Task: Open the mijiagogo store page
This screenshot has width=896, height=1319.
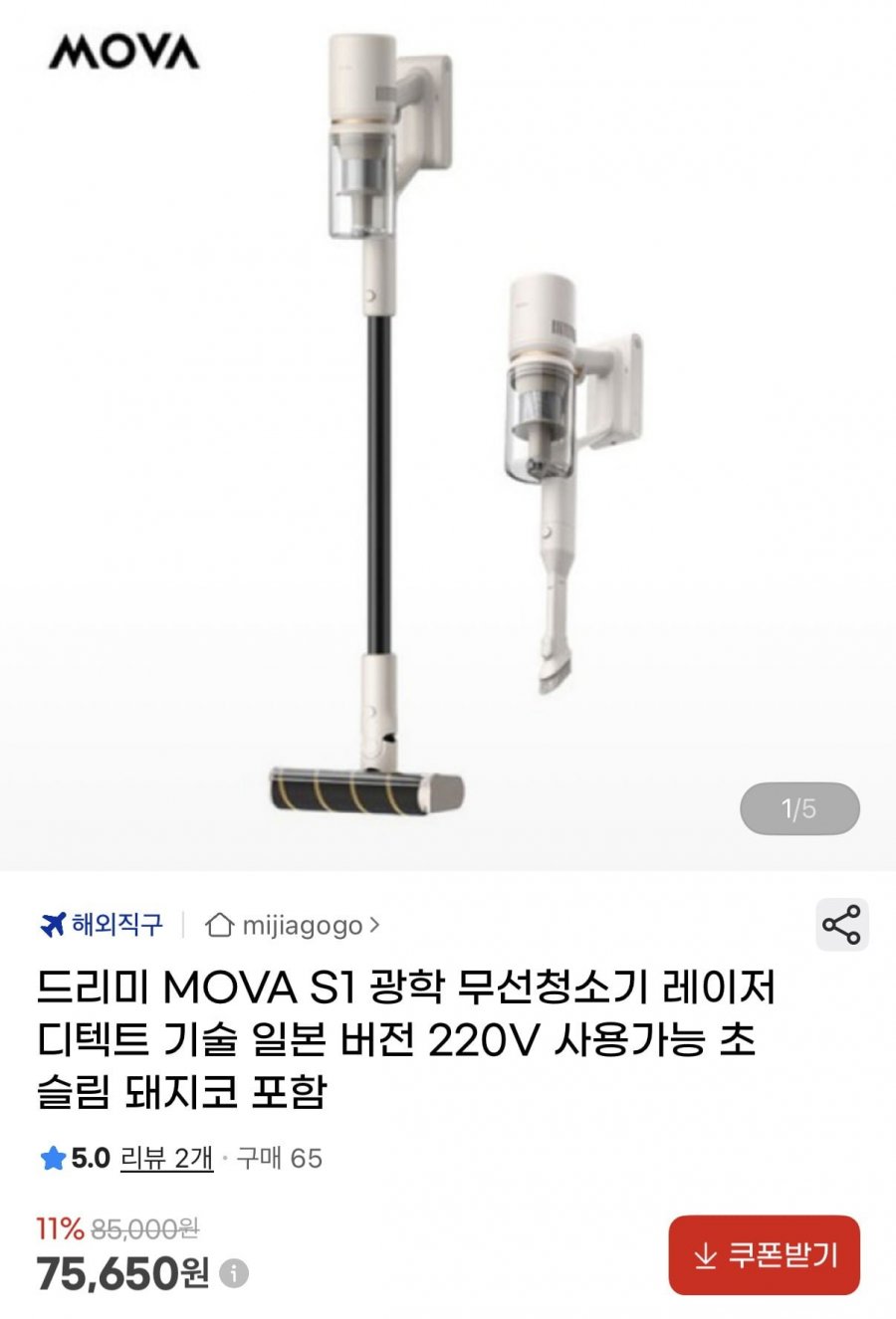Action: tap(293, 926)
